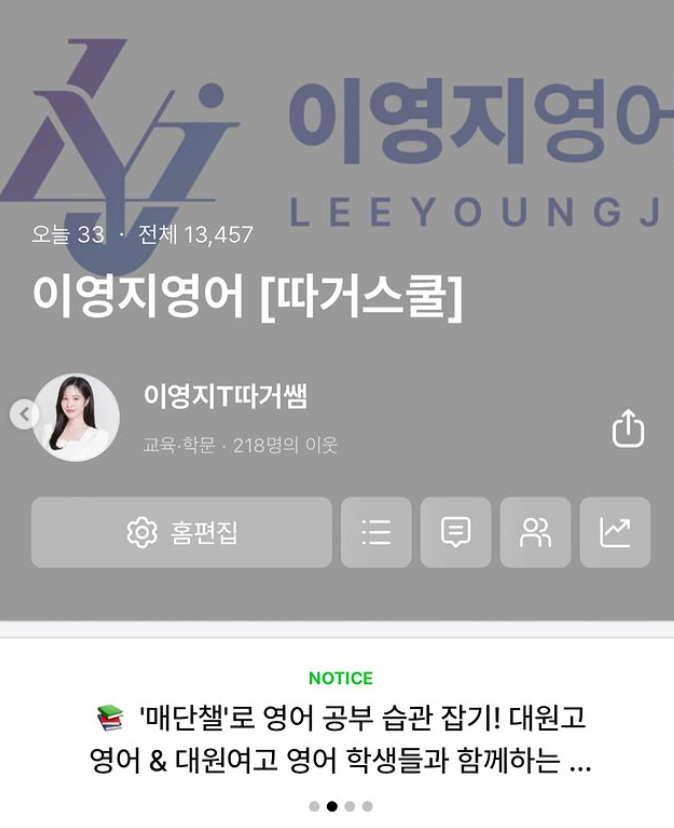Select the page indicator dots under the notice
Screen dimensions: 674x828
point(340,806)
